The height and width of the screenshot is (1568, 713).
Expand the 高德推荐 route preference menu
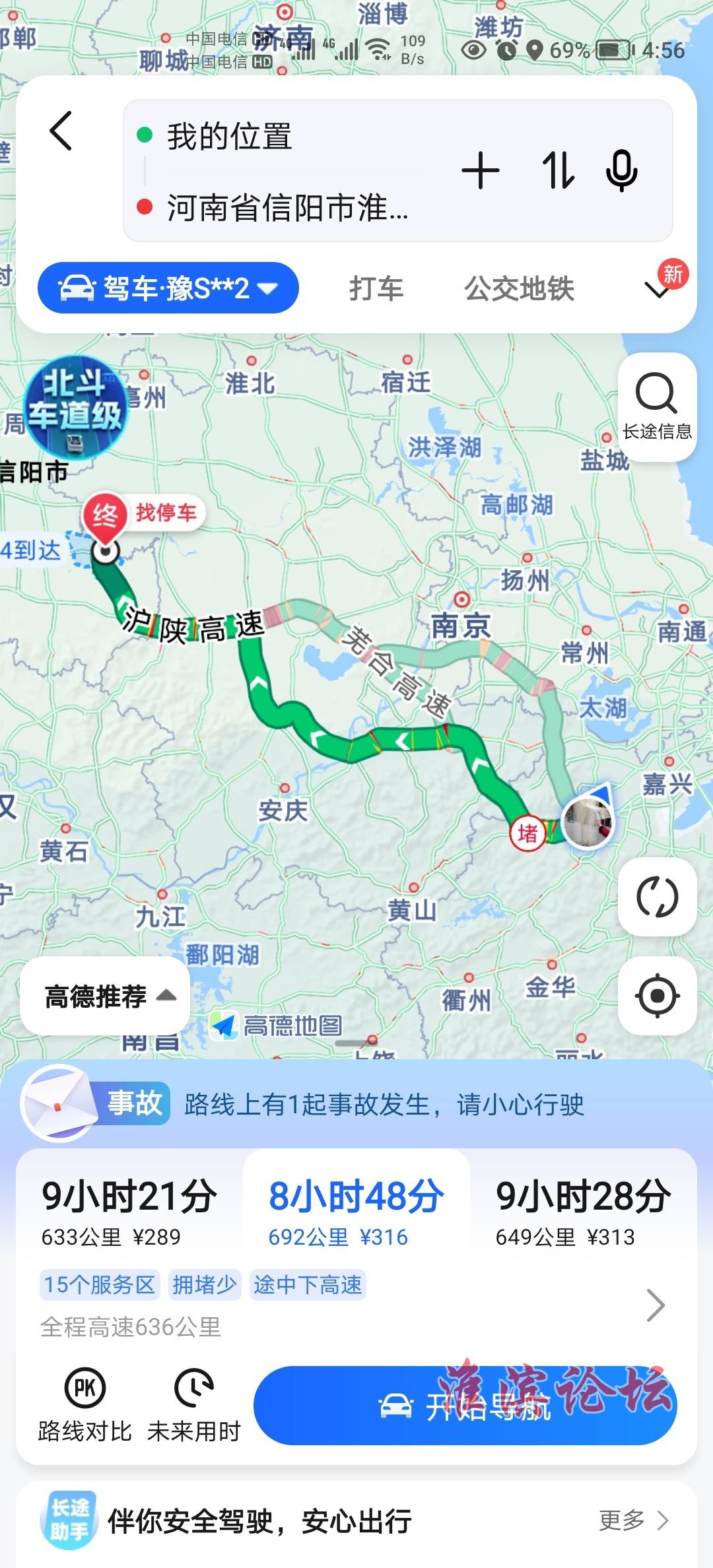point(106,996)
